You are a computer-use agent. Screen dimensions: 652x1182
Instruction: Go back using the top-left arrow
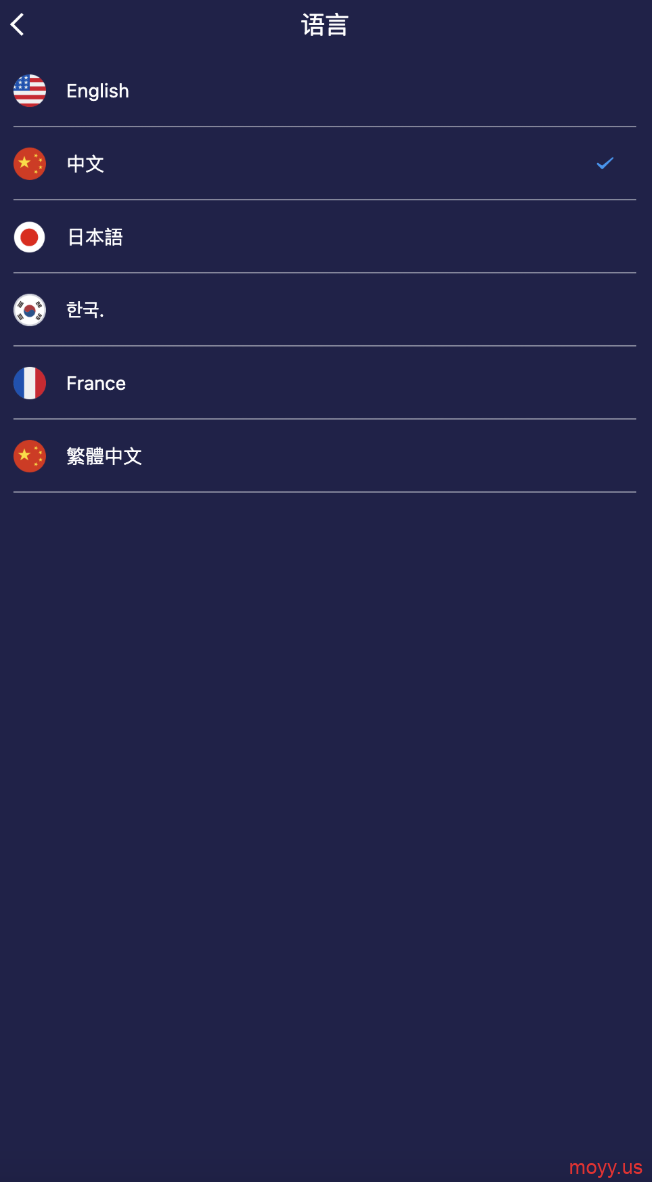pos(17,24)
